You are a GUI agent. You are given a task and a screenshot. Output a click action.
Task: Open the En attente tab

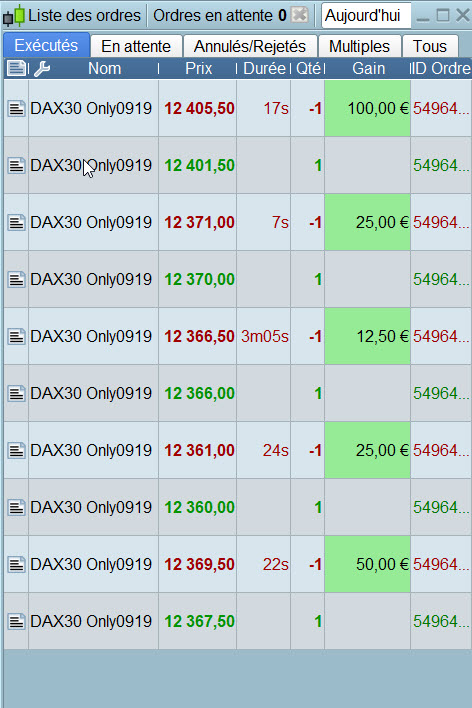(136, 47)
